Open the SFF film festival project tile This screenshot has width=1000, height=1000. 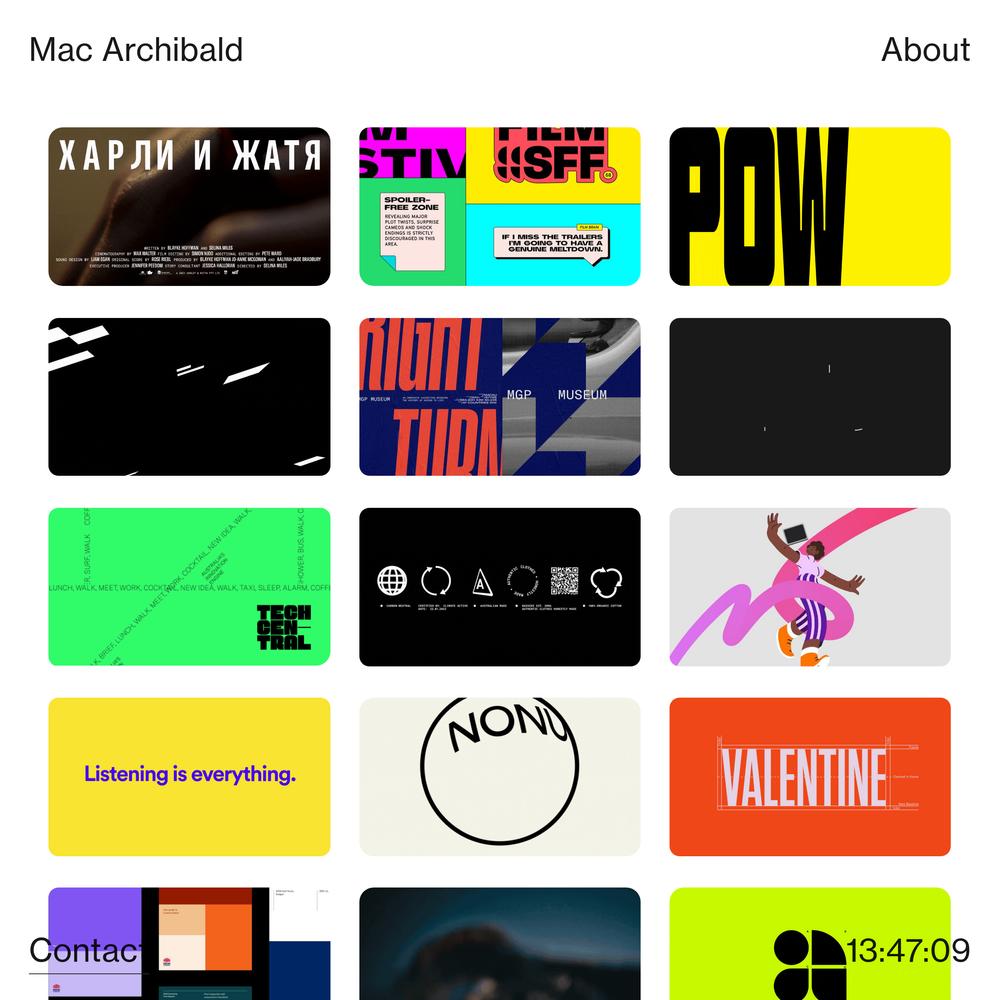point(499,206)
